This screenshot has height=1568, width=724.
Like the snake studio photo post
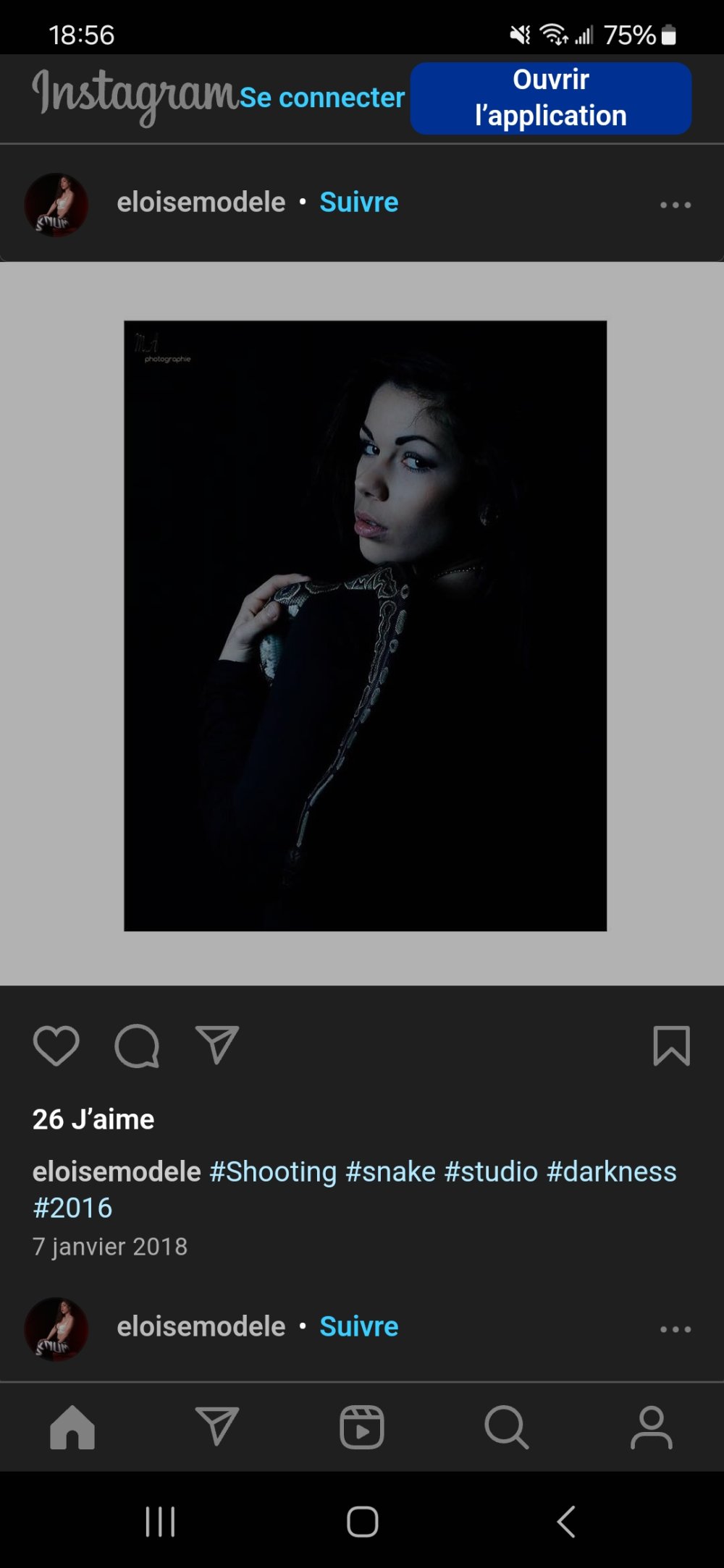pos(56,1046)
